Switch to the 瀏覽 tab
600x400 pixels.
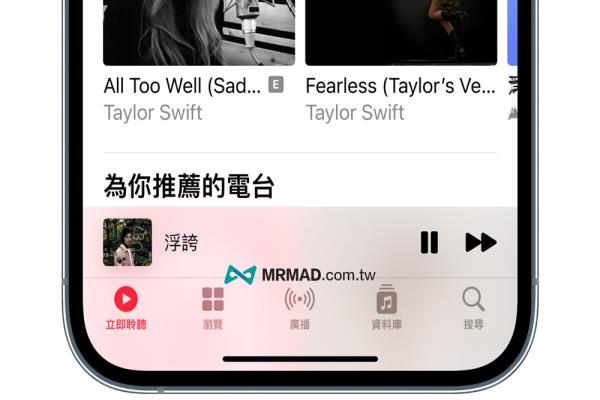tap(212, 307)
